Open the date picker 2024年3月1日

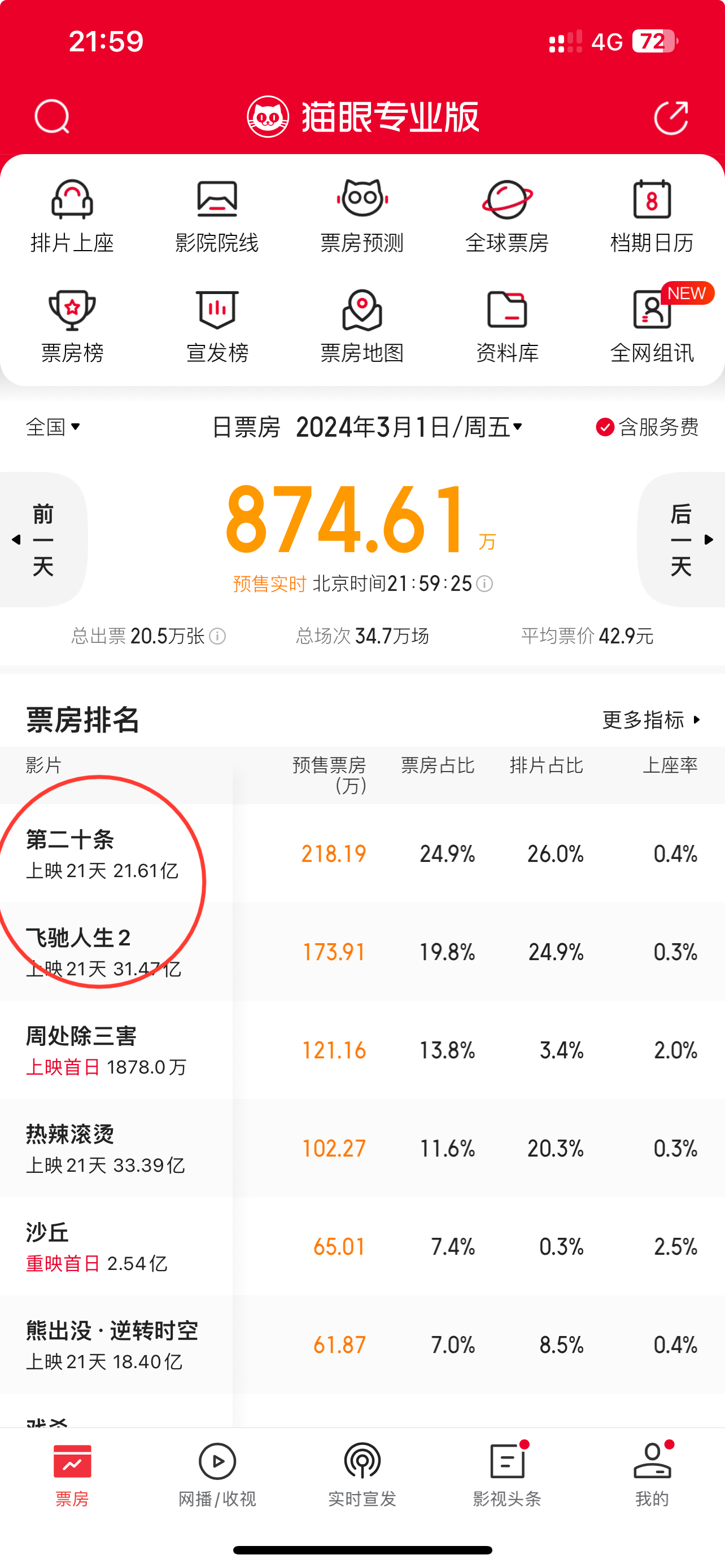click(x=409, y=427)
